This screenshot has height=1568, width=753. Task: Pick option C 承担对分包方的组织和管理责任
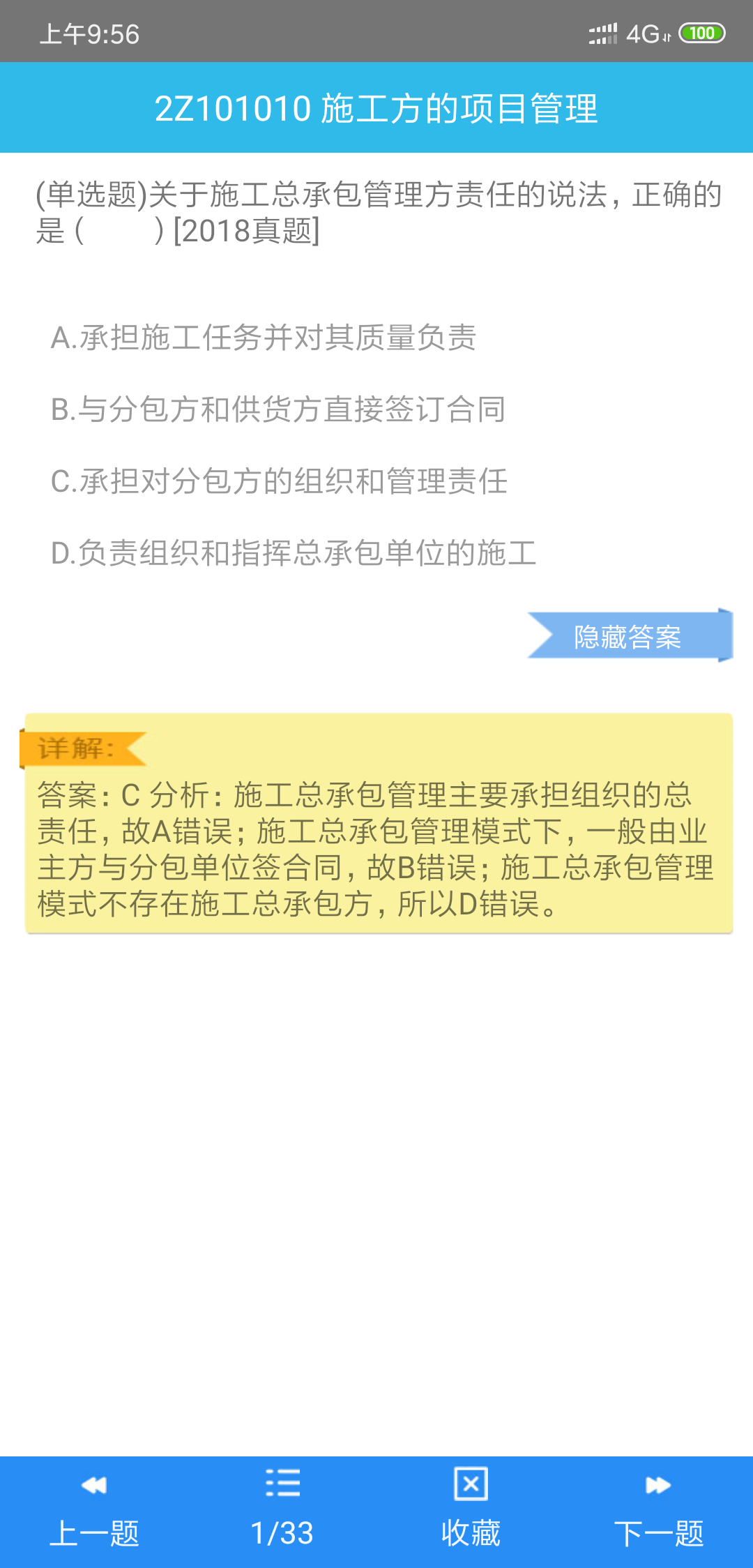click(279, 481)
